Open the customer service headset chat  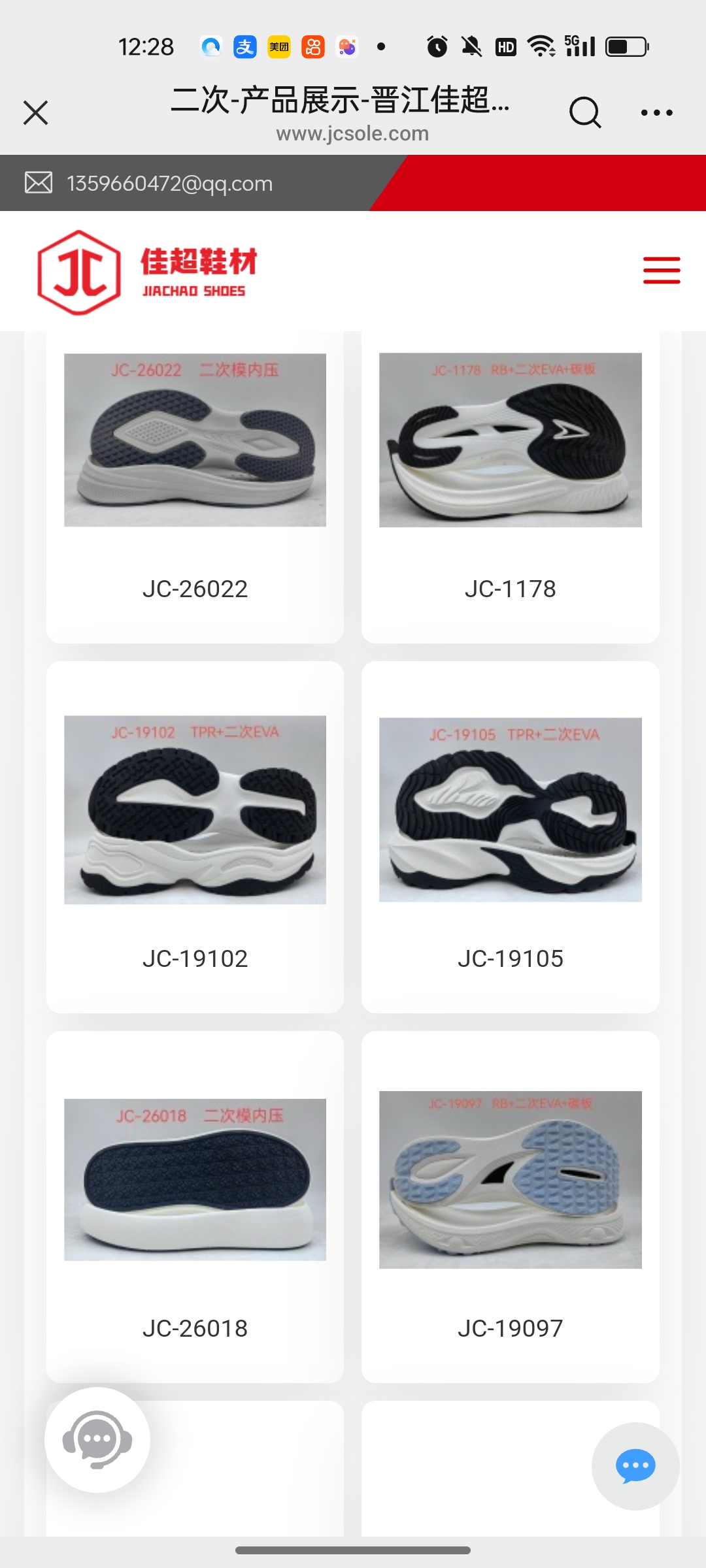[x=97, y=1440]
